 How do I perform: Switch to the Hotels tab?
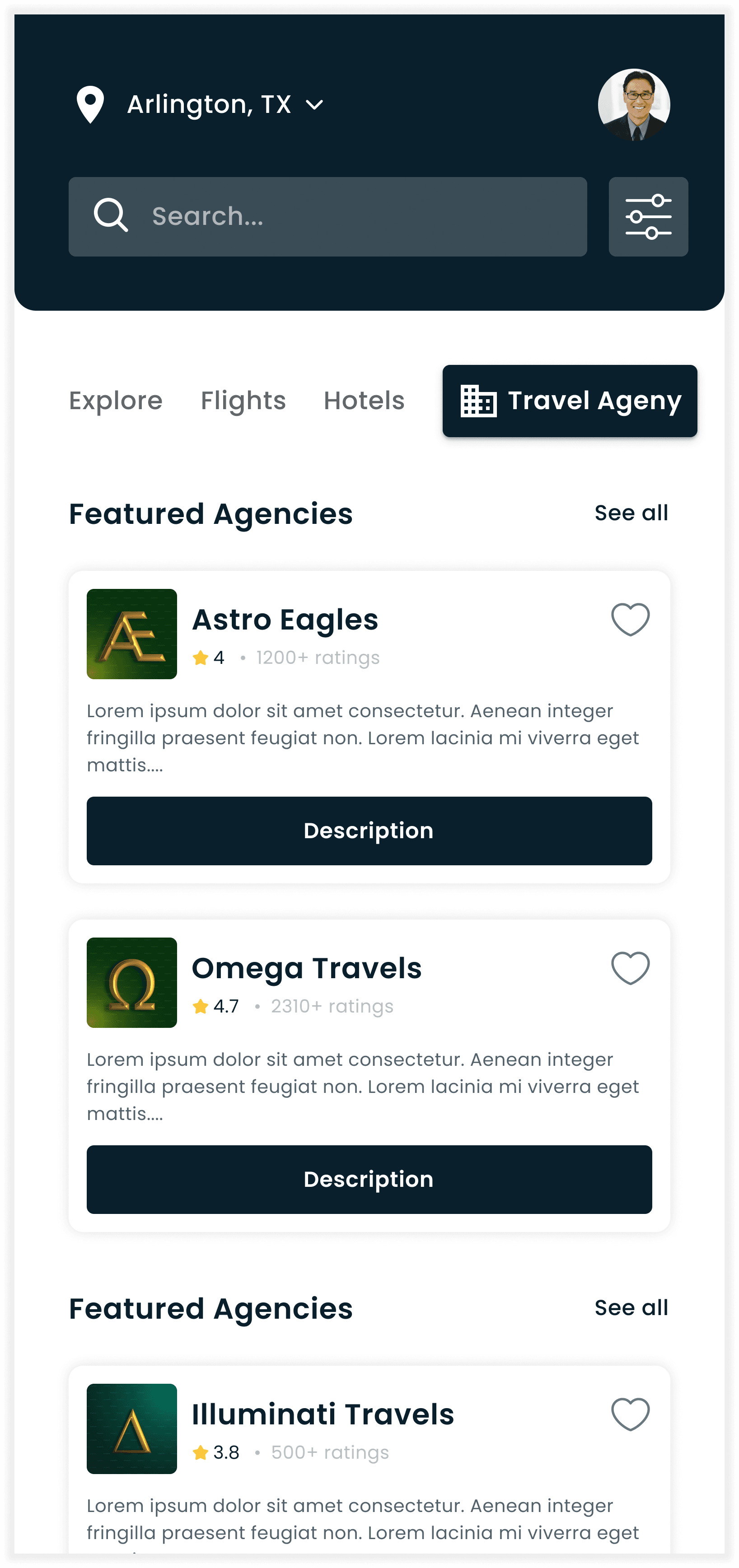point(363,401)
